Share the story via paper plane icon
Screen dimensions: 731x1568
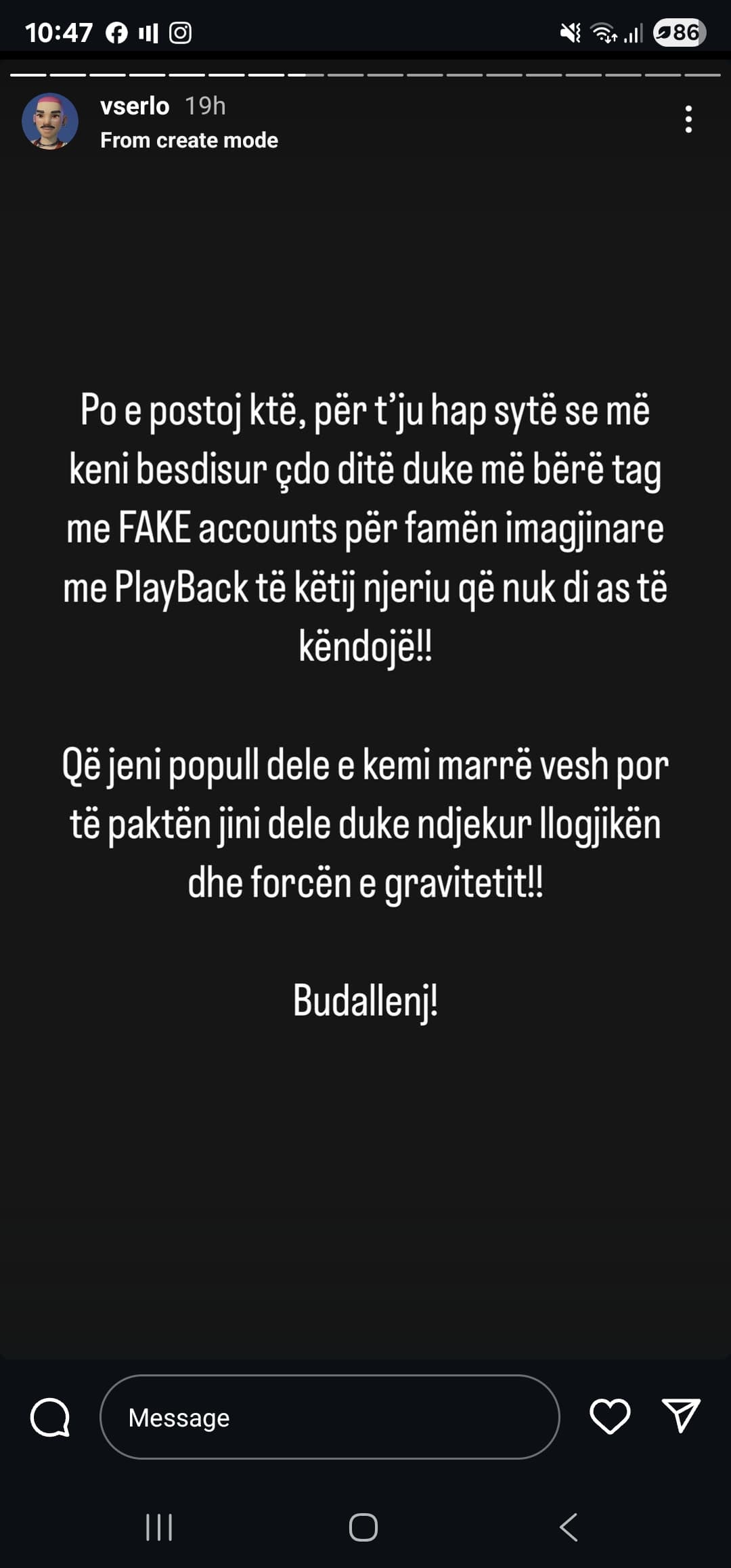(680, 1416)
